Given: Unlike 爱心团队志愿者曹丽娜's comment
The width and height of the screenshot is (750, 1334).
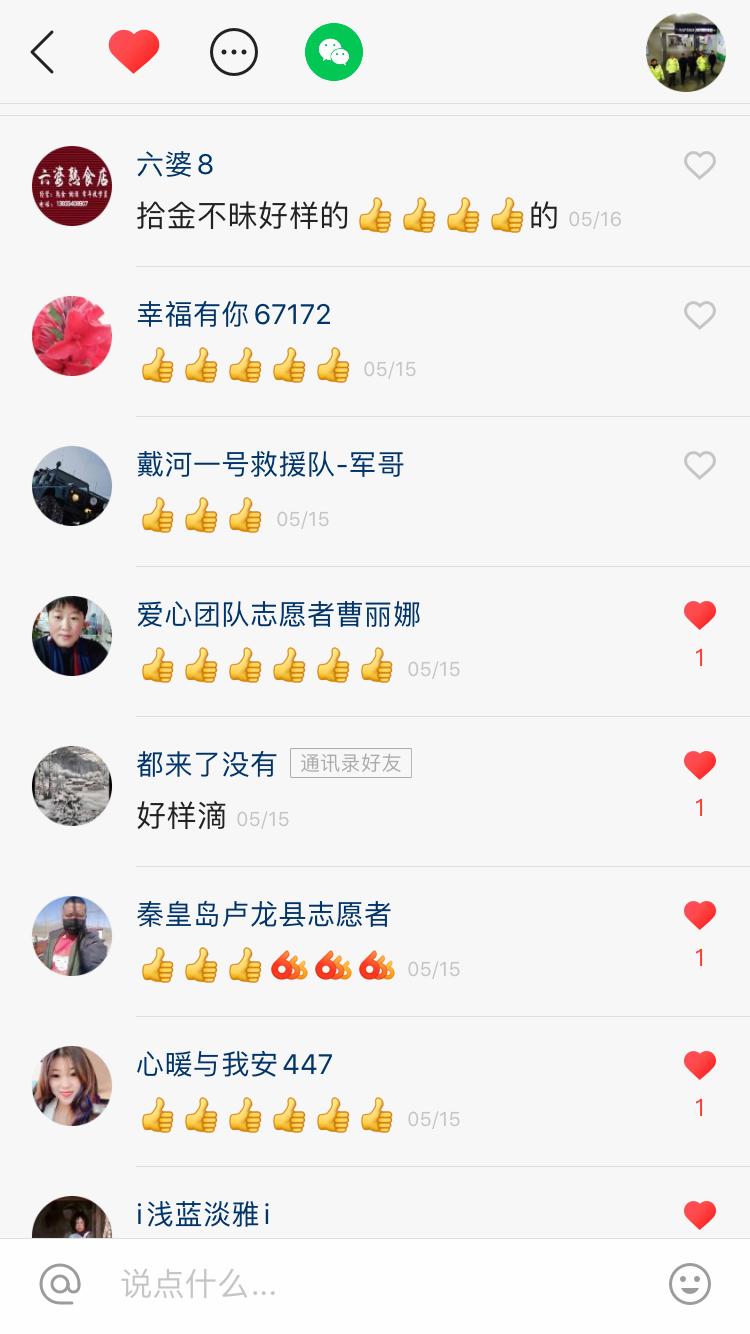Looking at the screenshot, I should pos(699,616).
